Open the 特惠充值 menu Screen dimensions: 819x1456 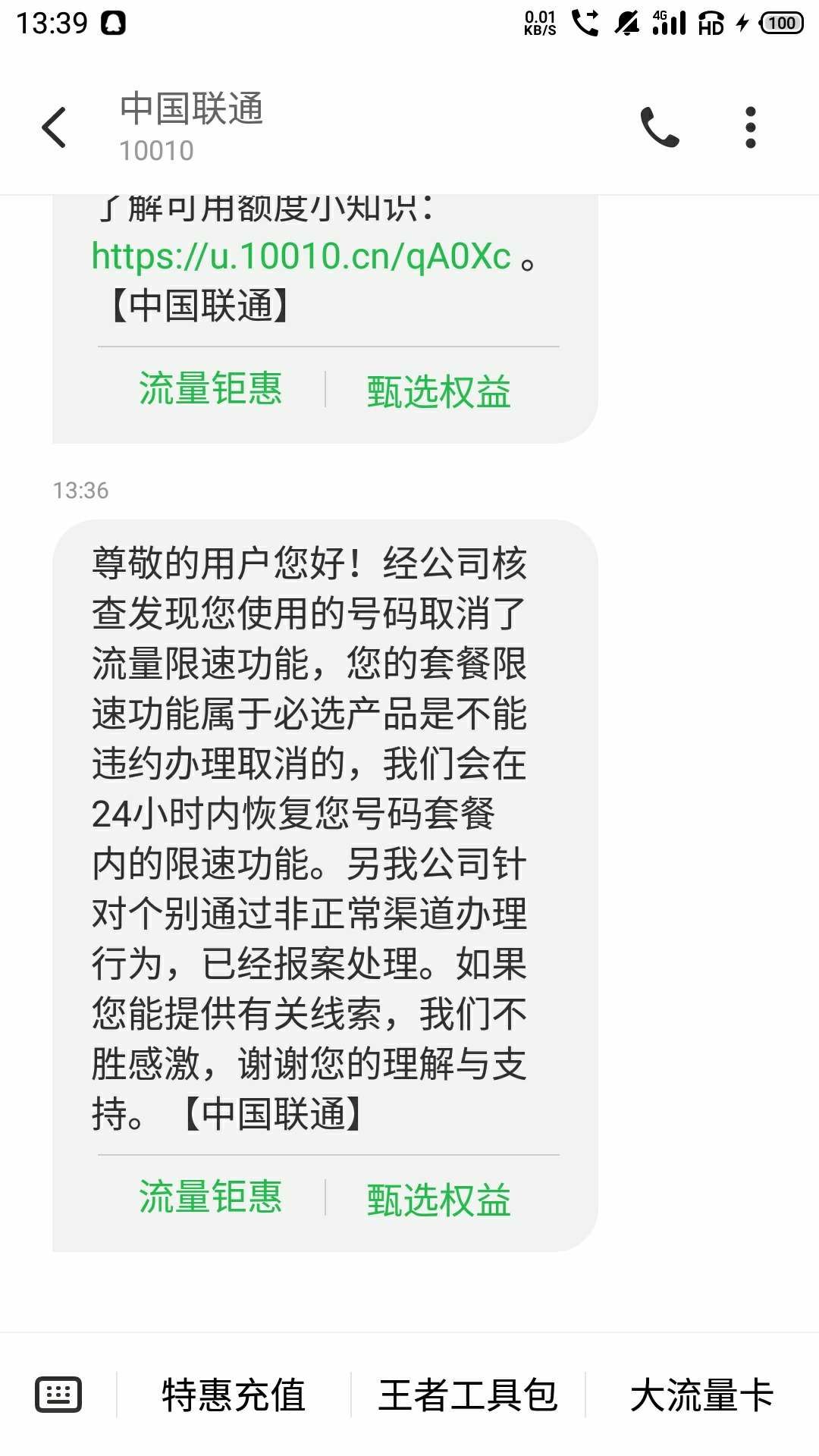coord(234,1395)
